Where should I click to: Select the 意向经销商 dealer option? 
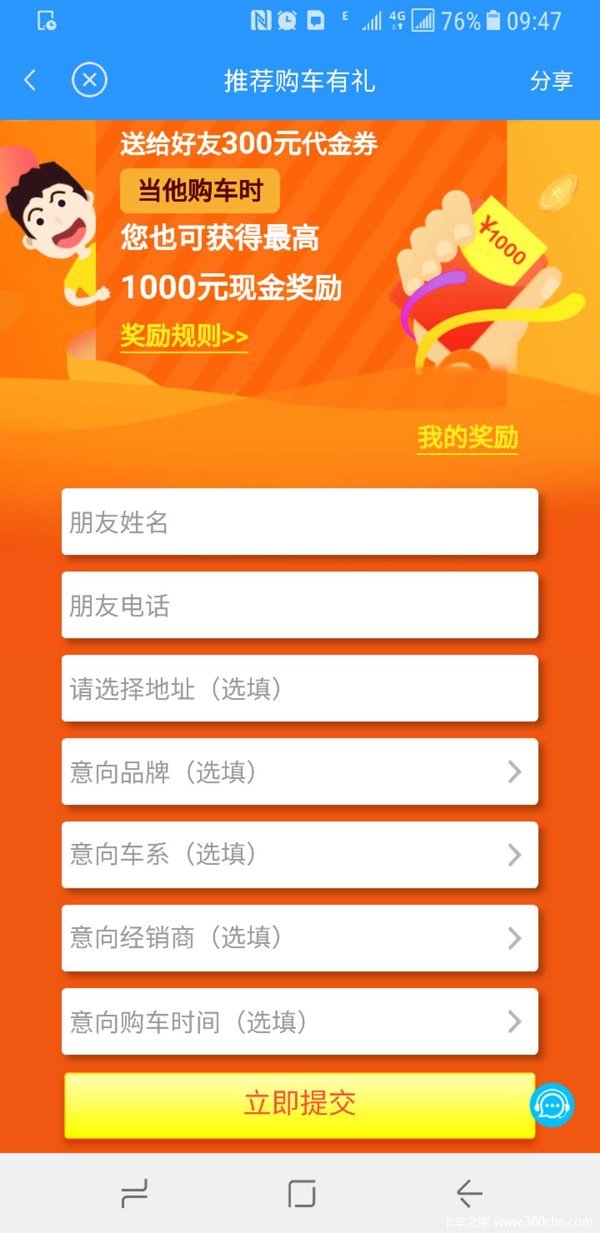click(x=300, y=937)
